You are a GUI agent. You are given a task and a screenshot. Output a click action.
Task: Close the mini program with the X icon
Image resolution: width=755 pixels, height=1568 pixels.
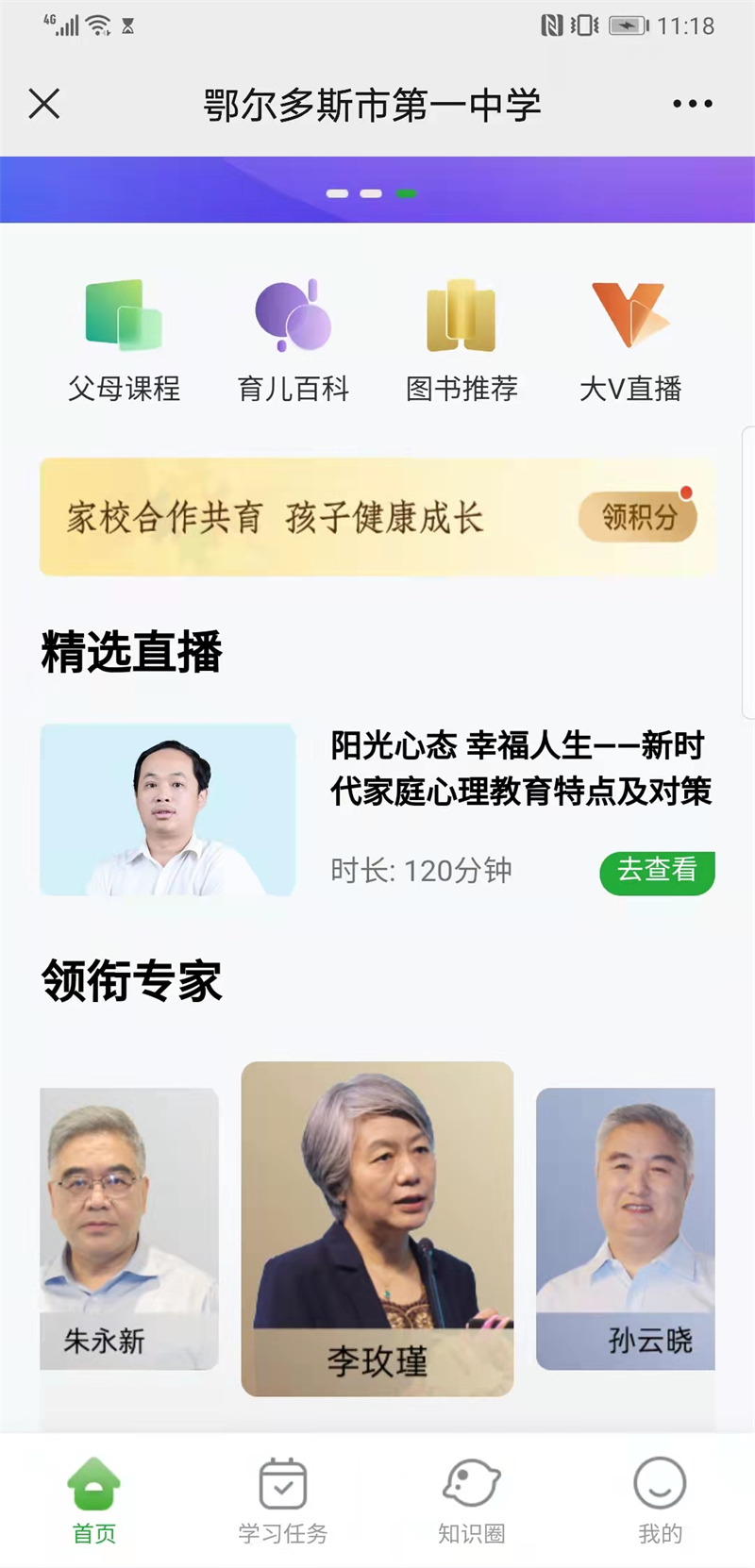(44, 104)
